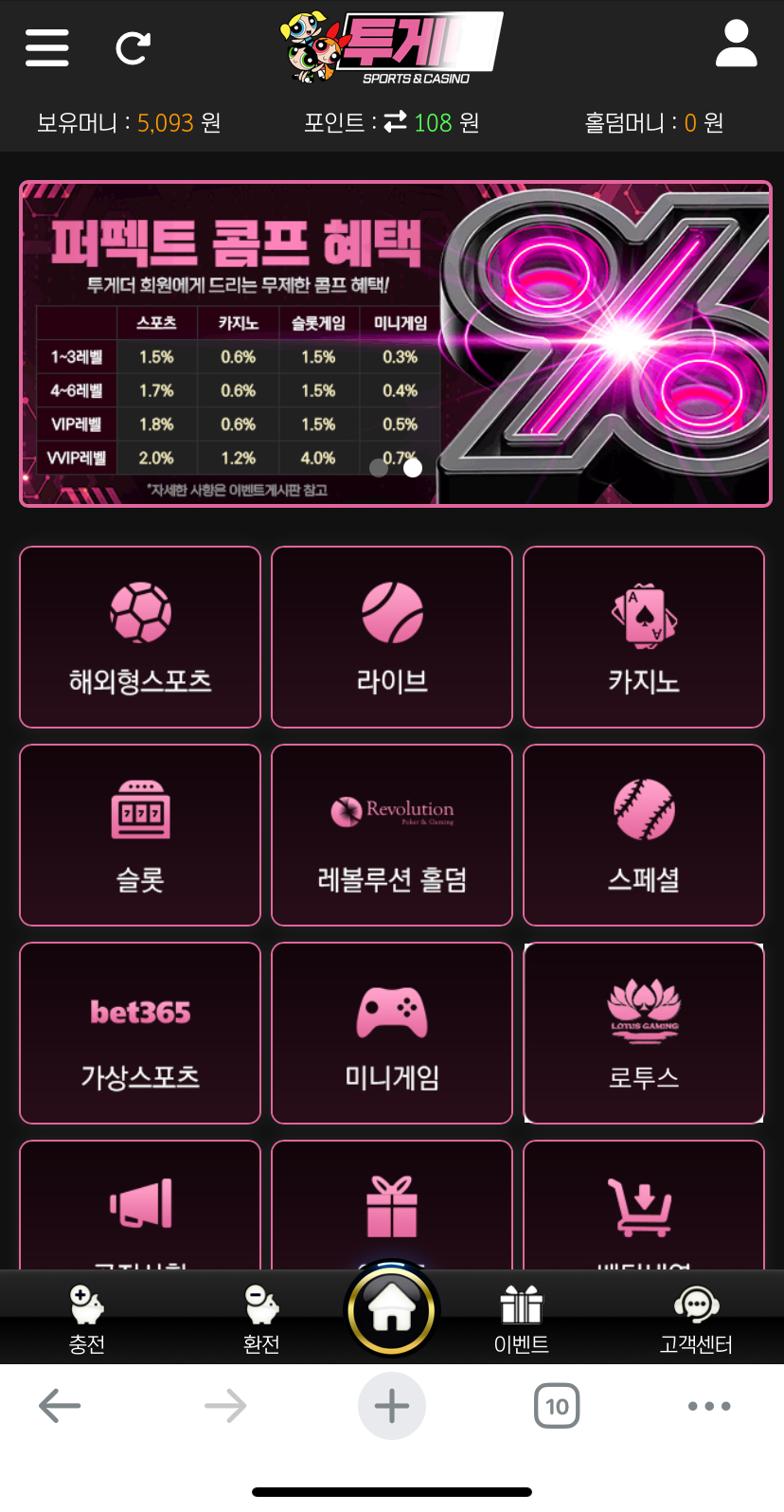Switch to the 환전 tab

pos(261,1319)
